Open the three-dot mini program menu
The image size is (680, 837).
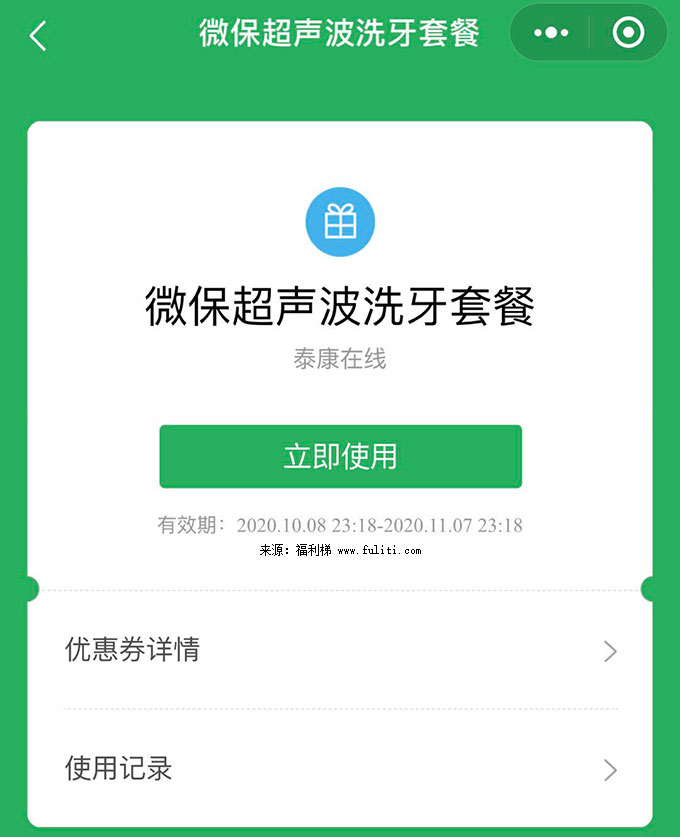tap(551, 33)
